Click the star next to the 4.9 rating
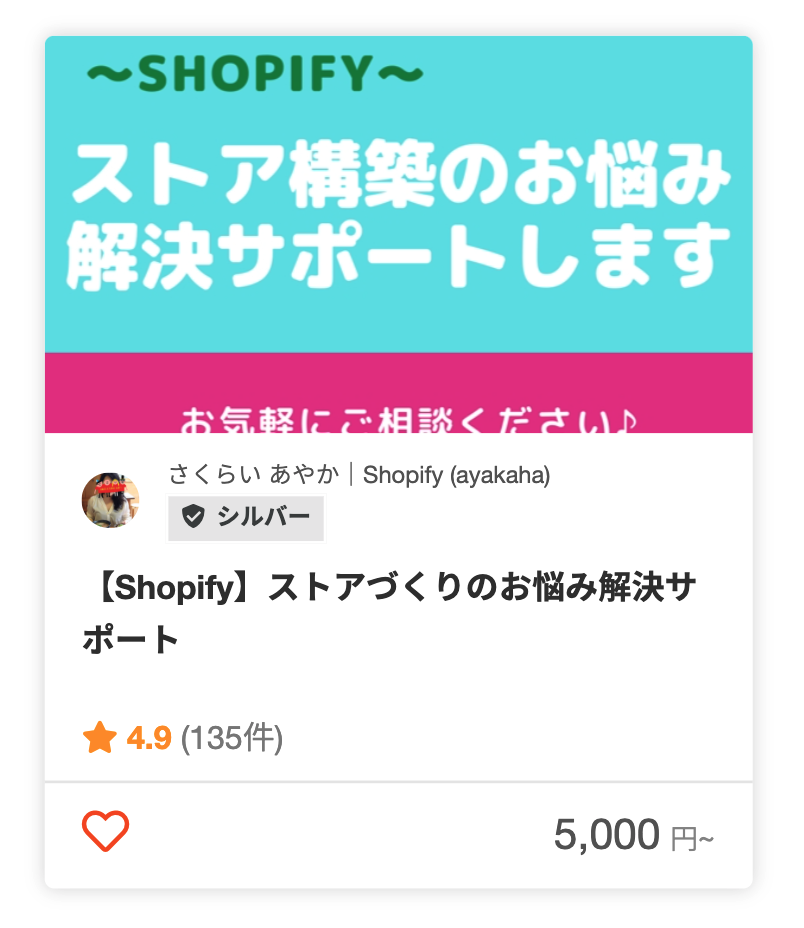 tap(96, 738)
